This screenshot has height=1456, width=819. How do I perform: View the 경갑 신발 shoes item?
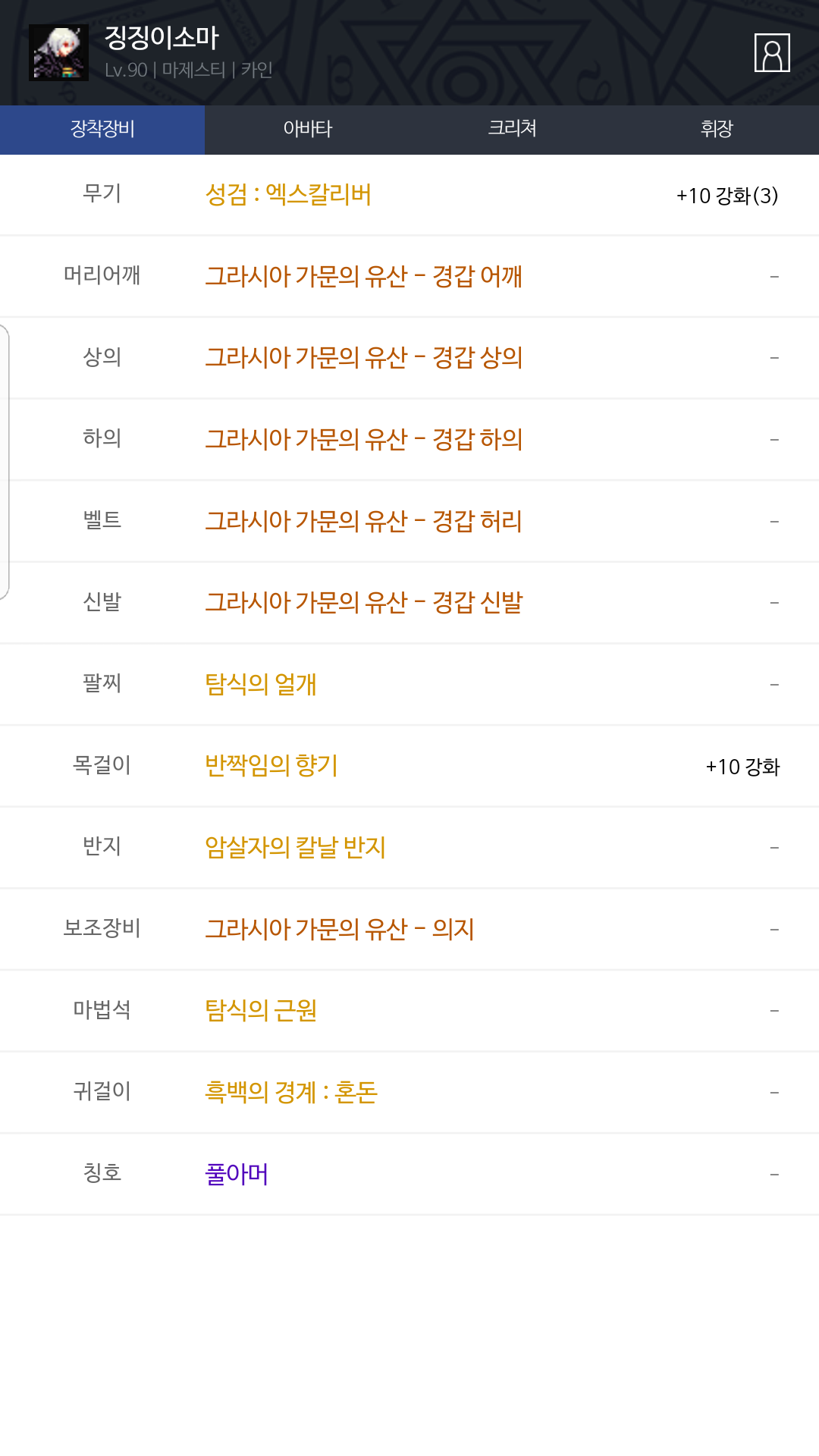(409, 603)
